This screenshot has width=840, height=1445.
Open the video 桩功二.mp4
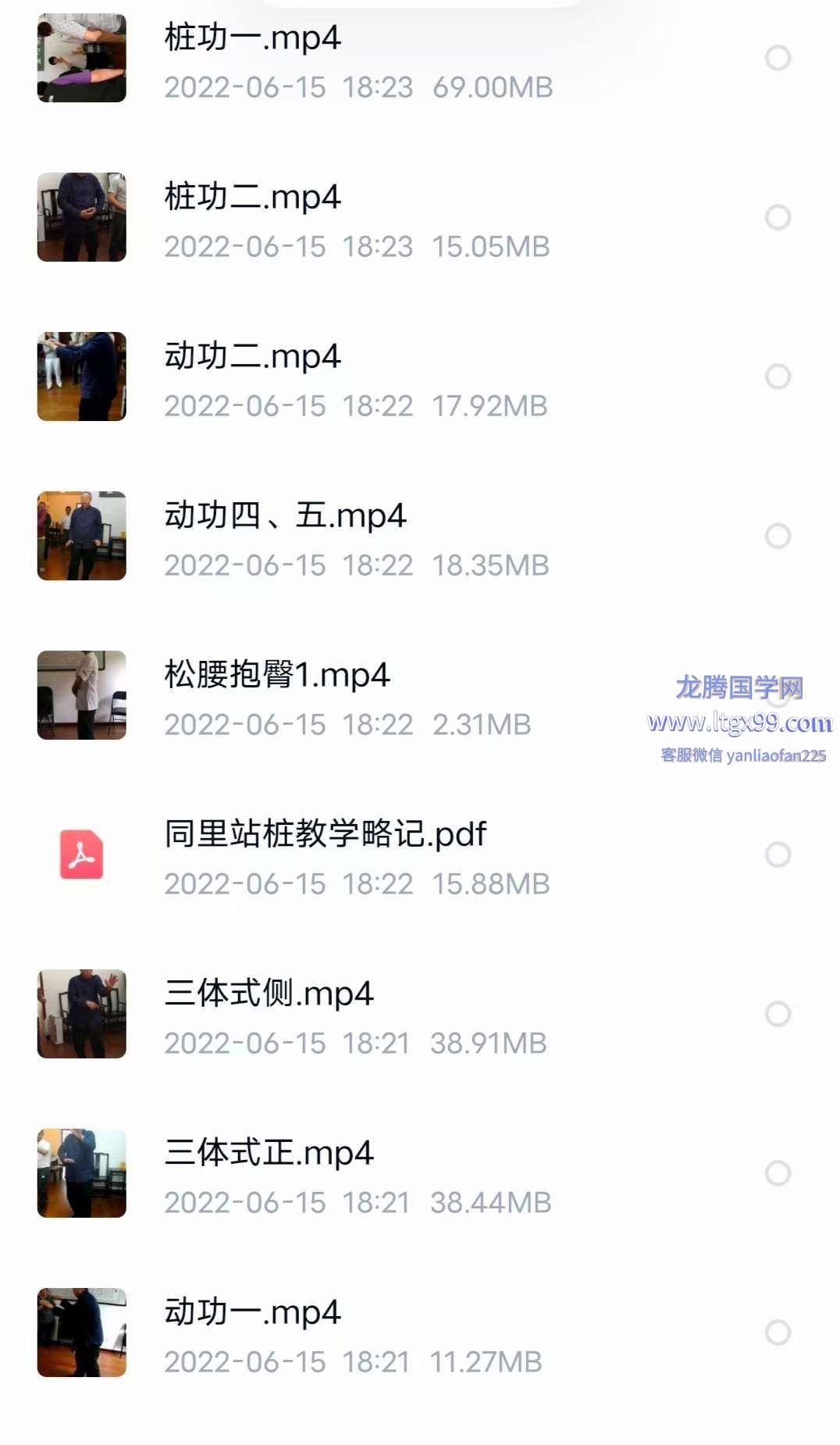252,198
